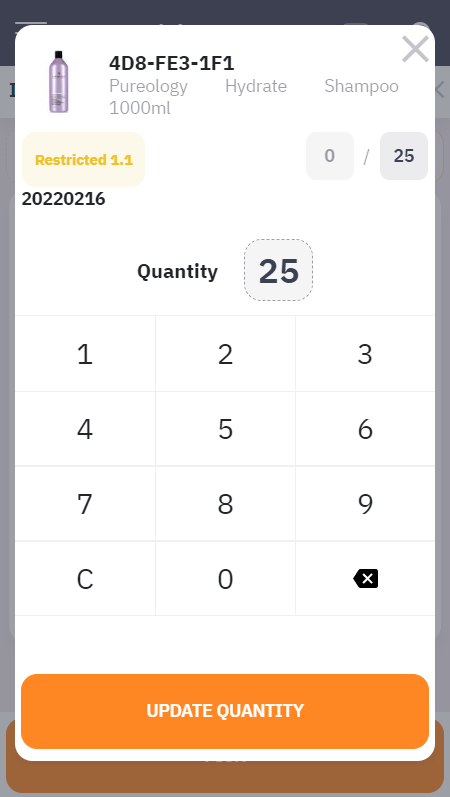Viewport: 450px width, 797px height.
Task: Close the quantity dialog
Action: [x=415, y=49]
